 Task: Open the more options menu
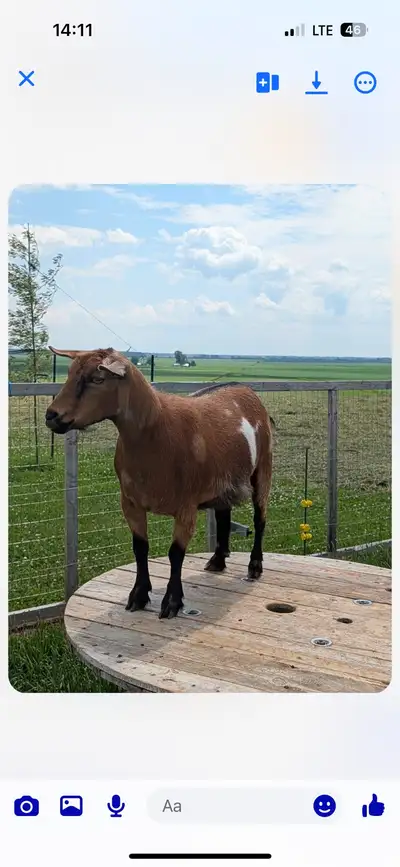click(365, 82)
